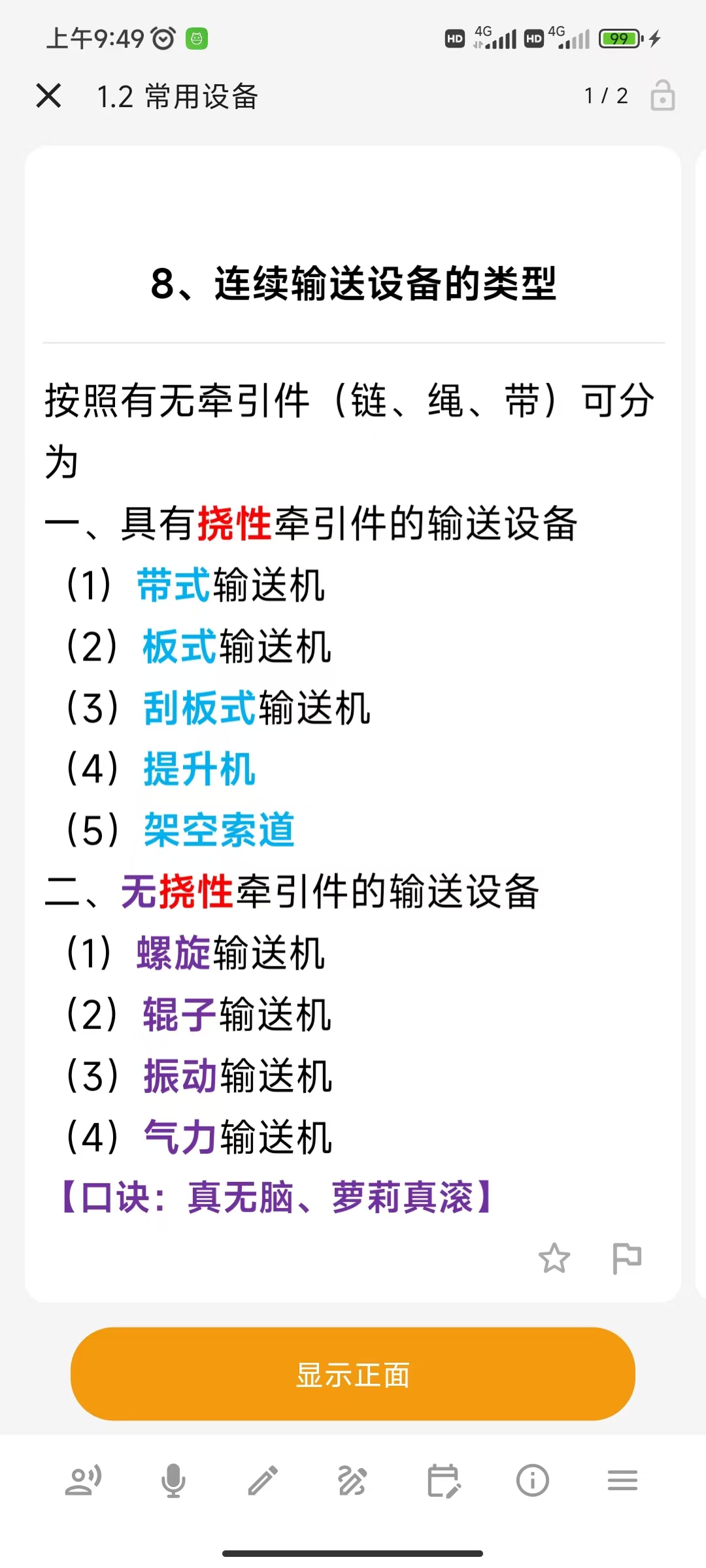This screenshot has height=1568, width=706.
Task: Star this card as a favorite
Action: 554,1258
